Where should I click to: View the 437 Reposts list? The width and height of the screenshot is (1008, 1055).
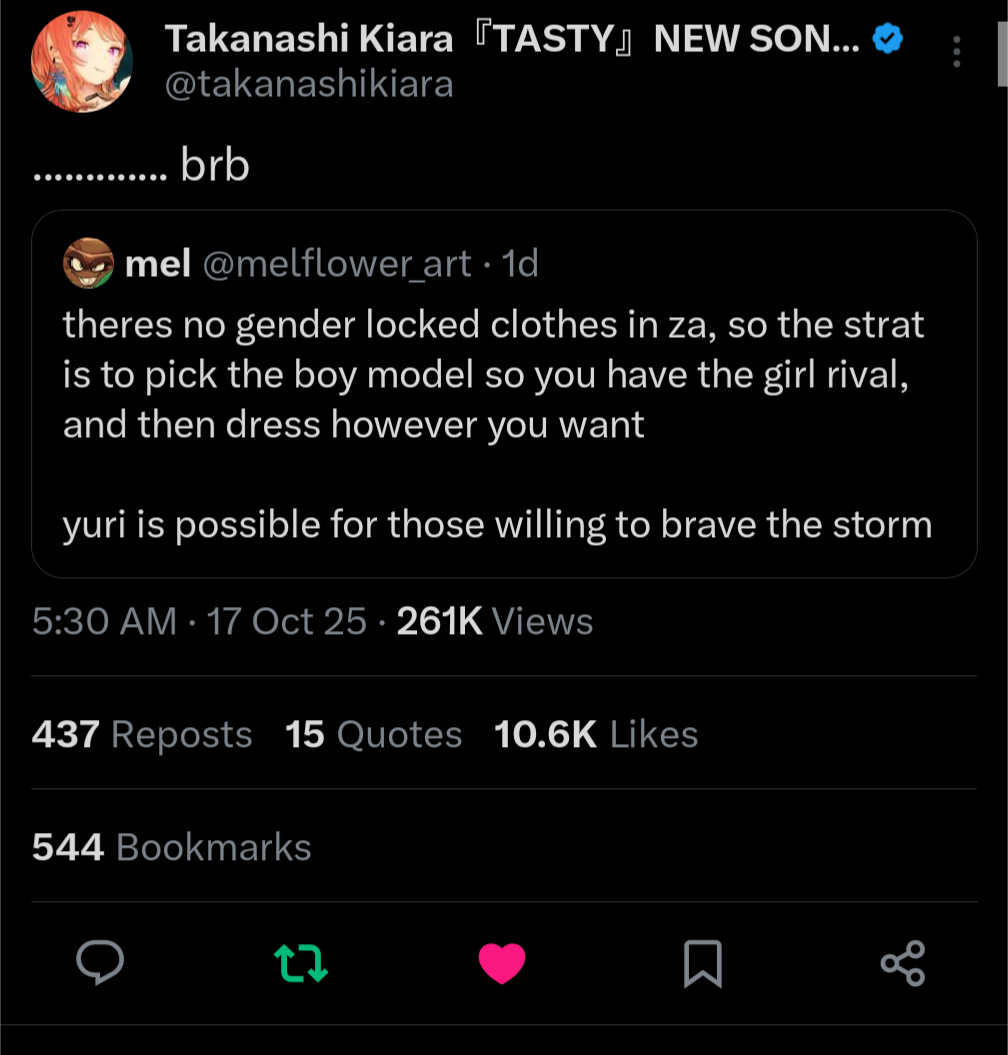tap(142, 733)
